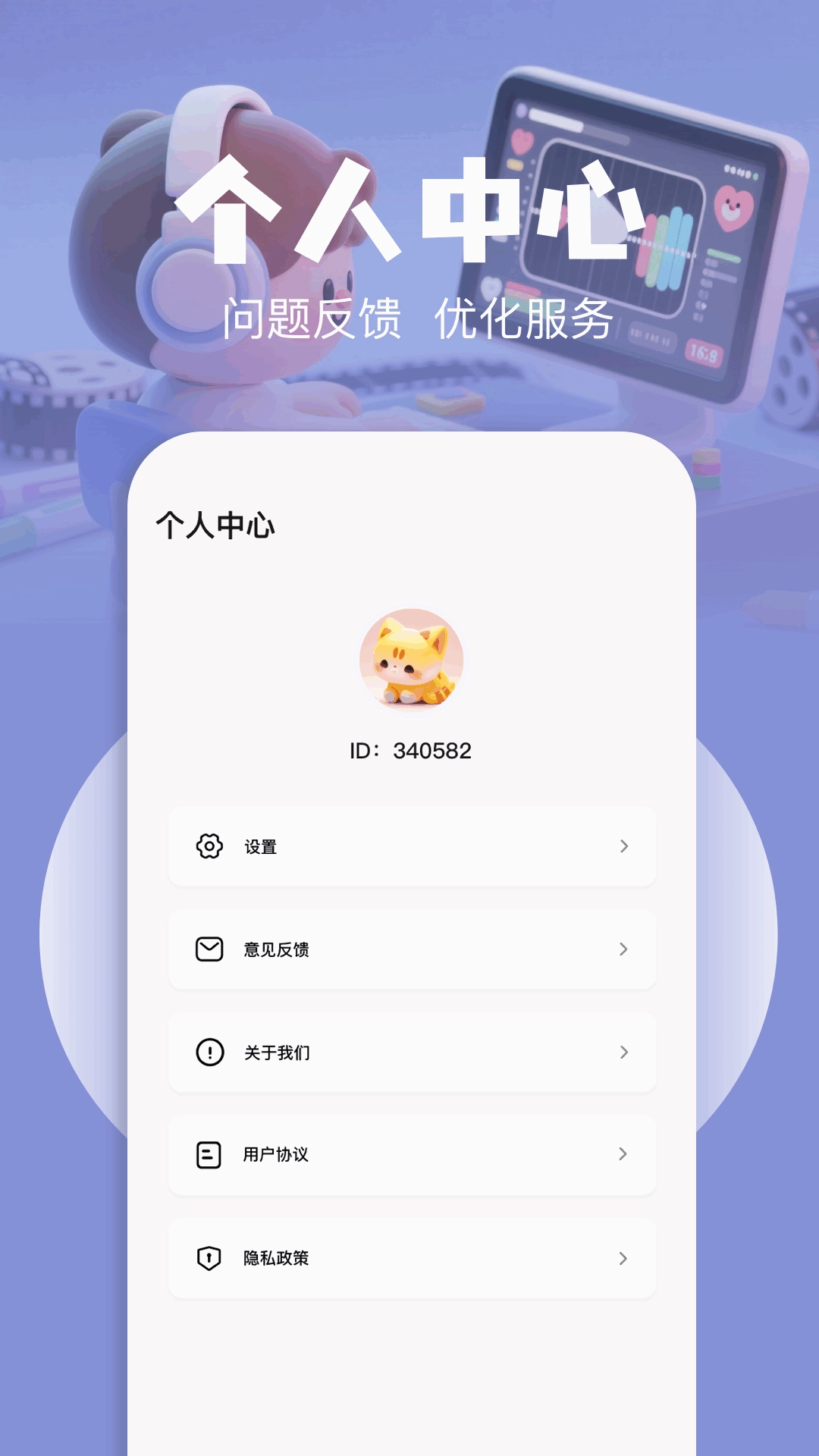The height and width of the screenshot is (1456, 819).
Task: Click the 设置 gear icon
Action: pyautogui.click(x=208, y=847)
